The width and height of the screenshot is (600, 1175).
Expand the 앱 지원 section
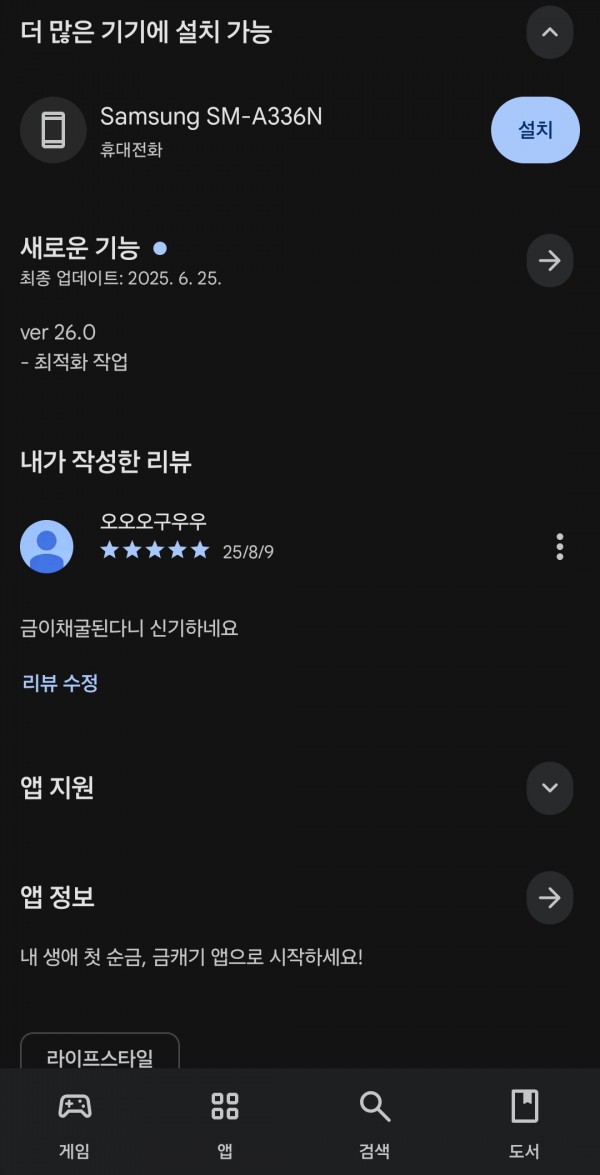point(550,788)
